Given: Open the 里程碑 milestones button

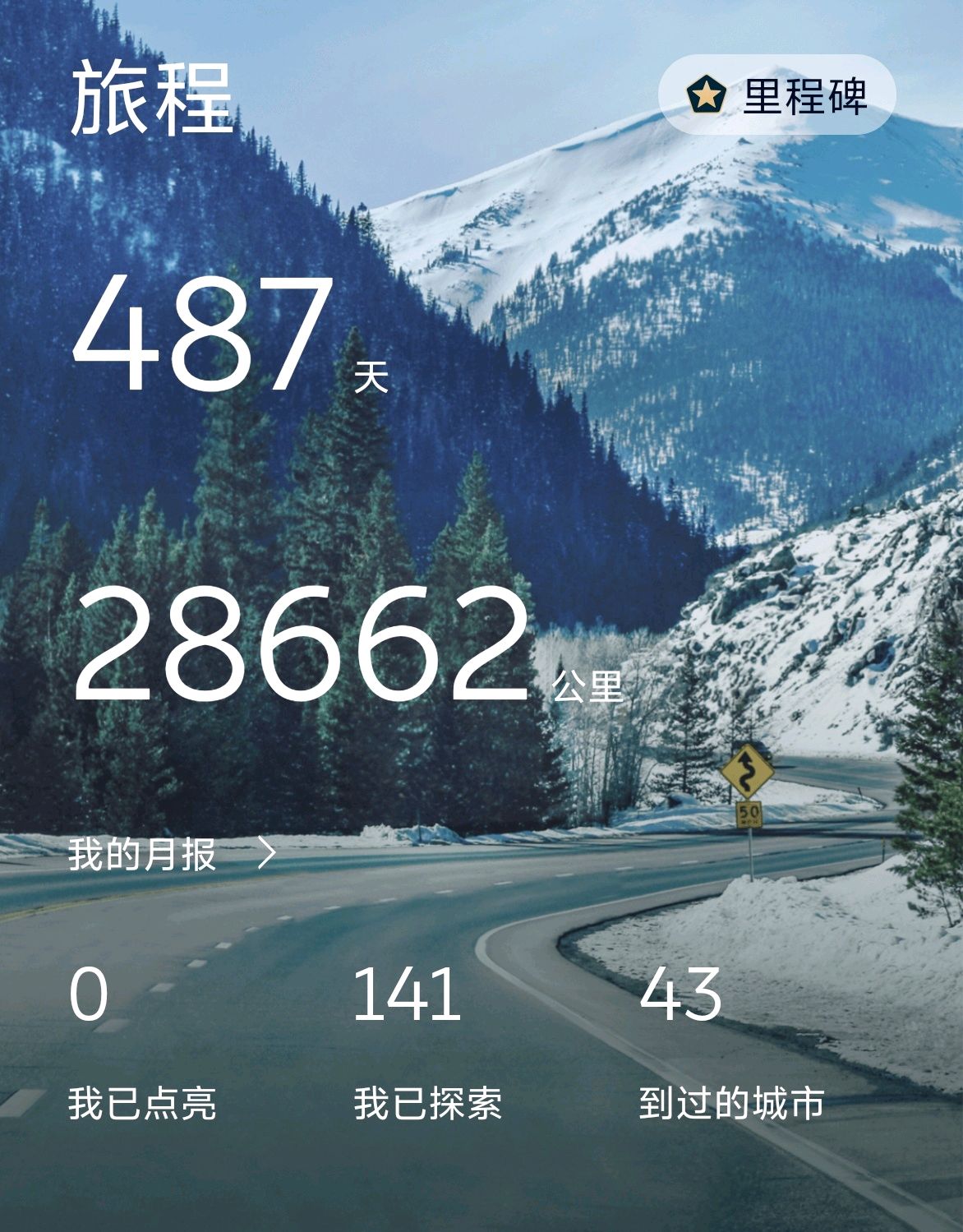Looking at the screenshot, I should (776, 95).
